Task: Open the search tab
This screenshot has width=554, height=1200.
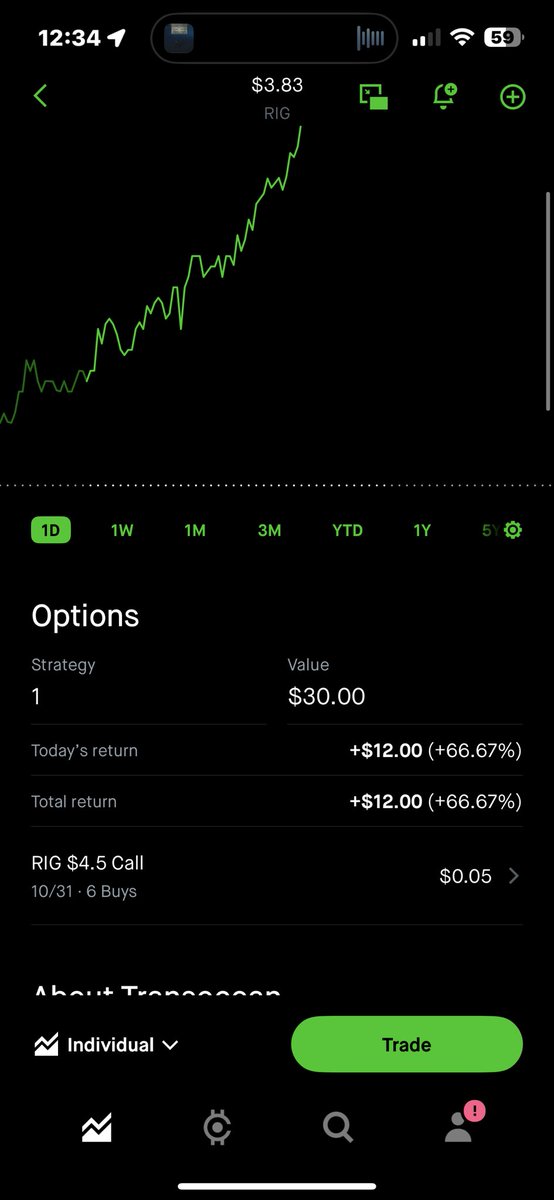Action: click(338, 1128)
